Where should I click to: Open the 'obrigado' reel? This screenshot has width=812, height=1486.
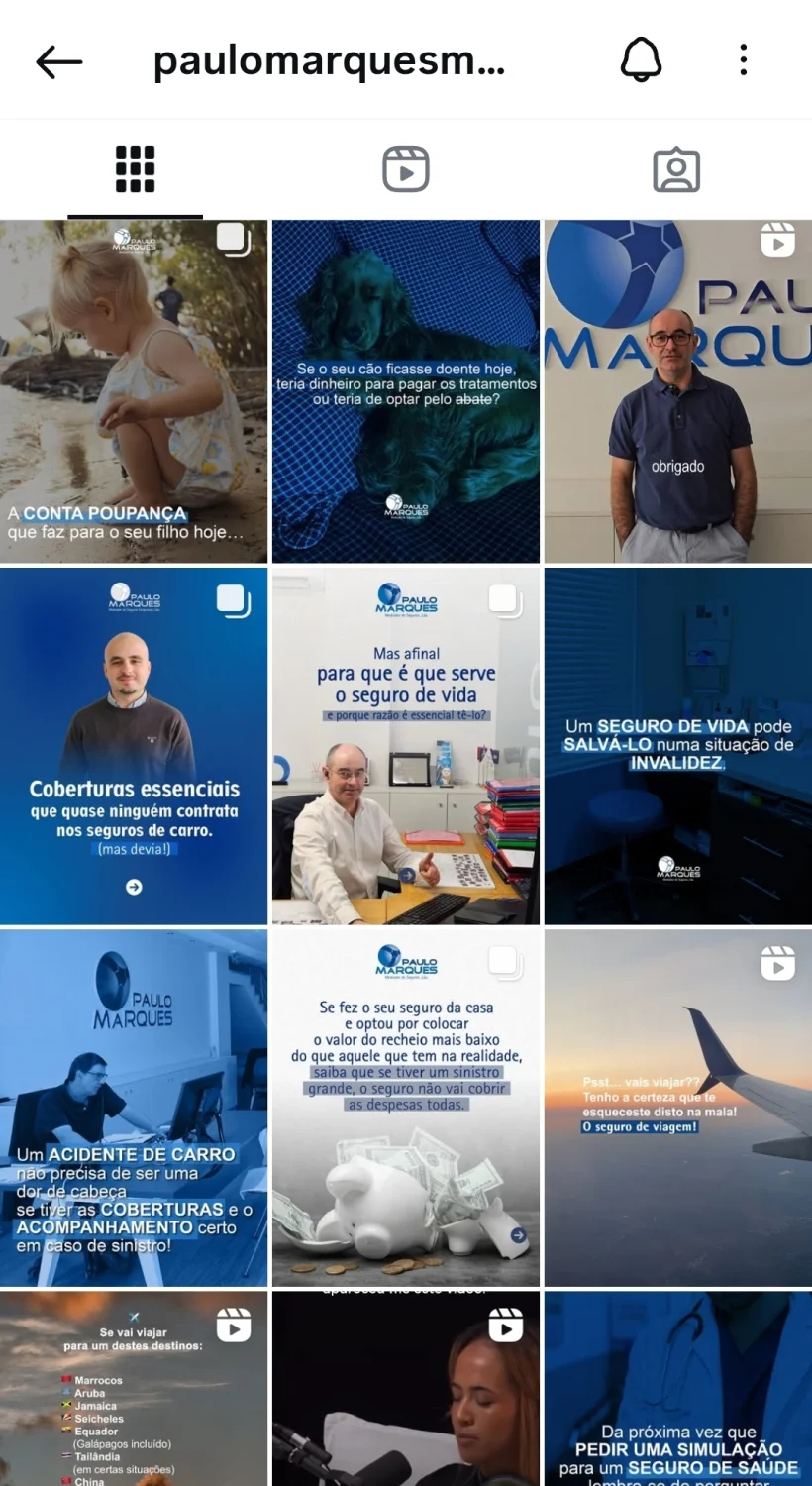pyautogui.click(x=678, y=391)
